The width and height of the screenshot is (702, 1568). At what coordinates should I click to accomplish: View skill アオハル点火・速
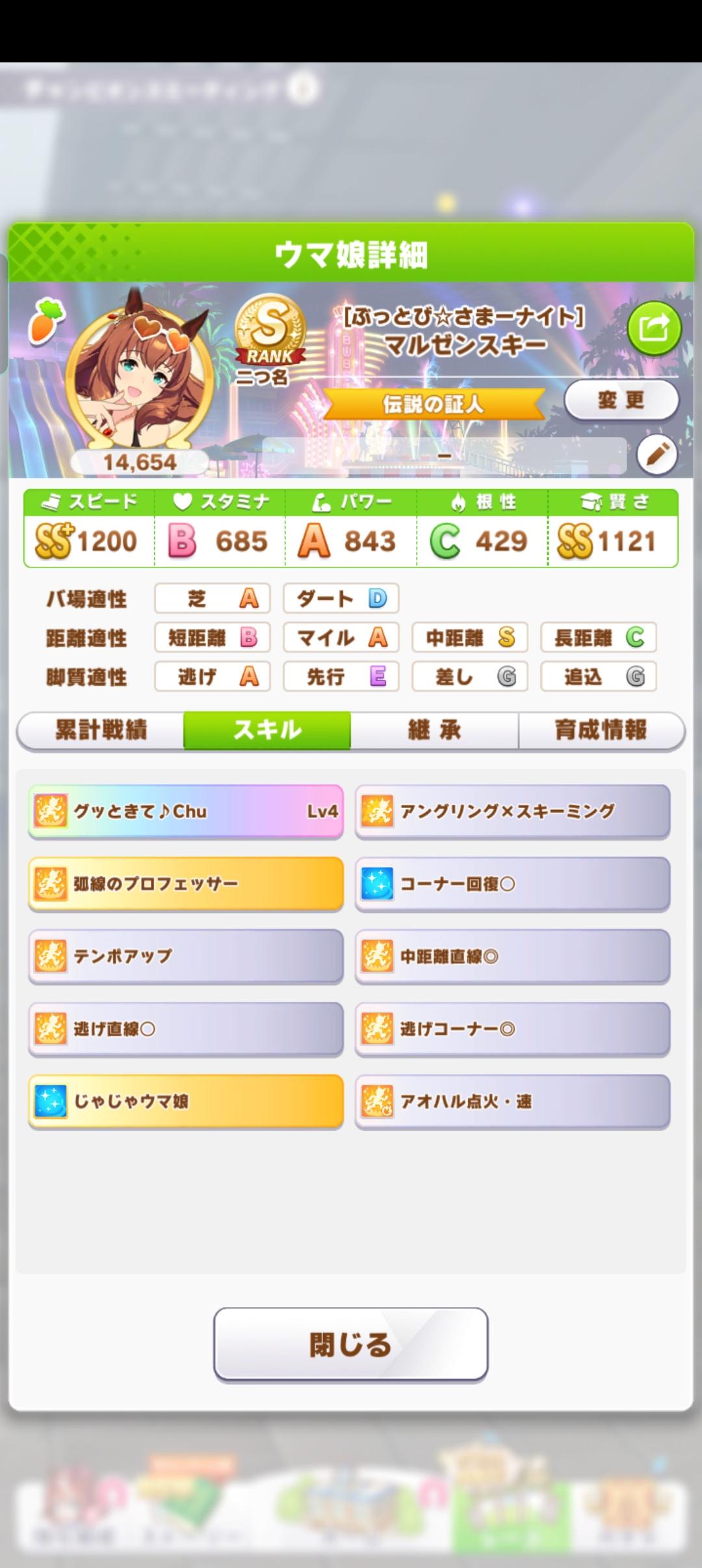coord(512,1101)
